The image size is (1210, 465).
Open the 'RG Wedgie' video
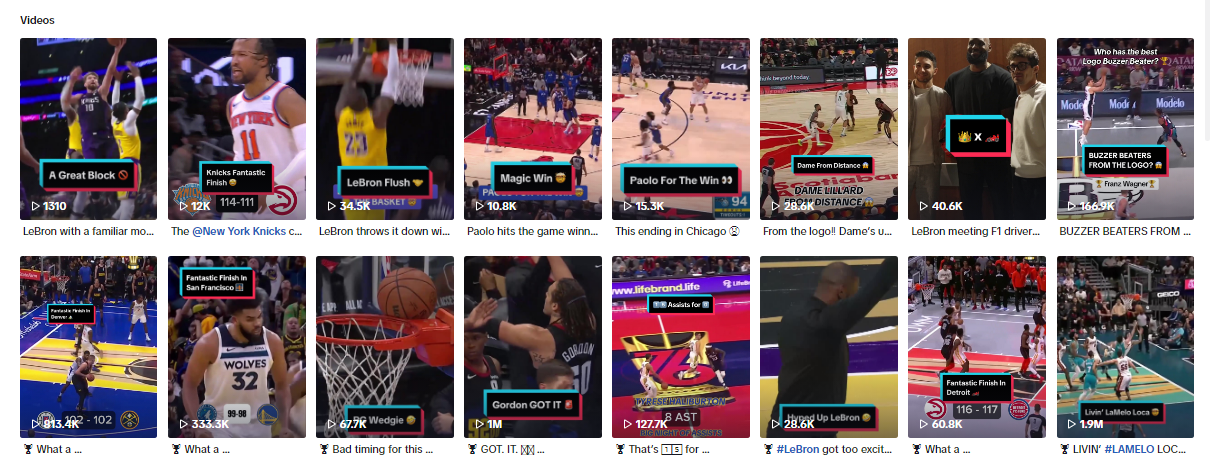click(x=384, y=346)
